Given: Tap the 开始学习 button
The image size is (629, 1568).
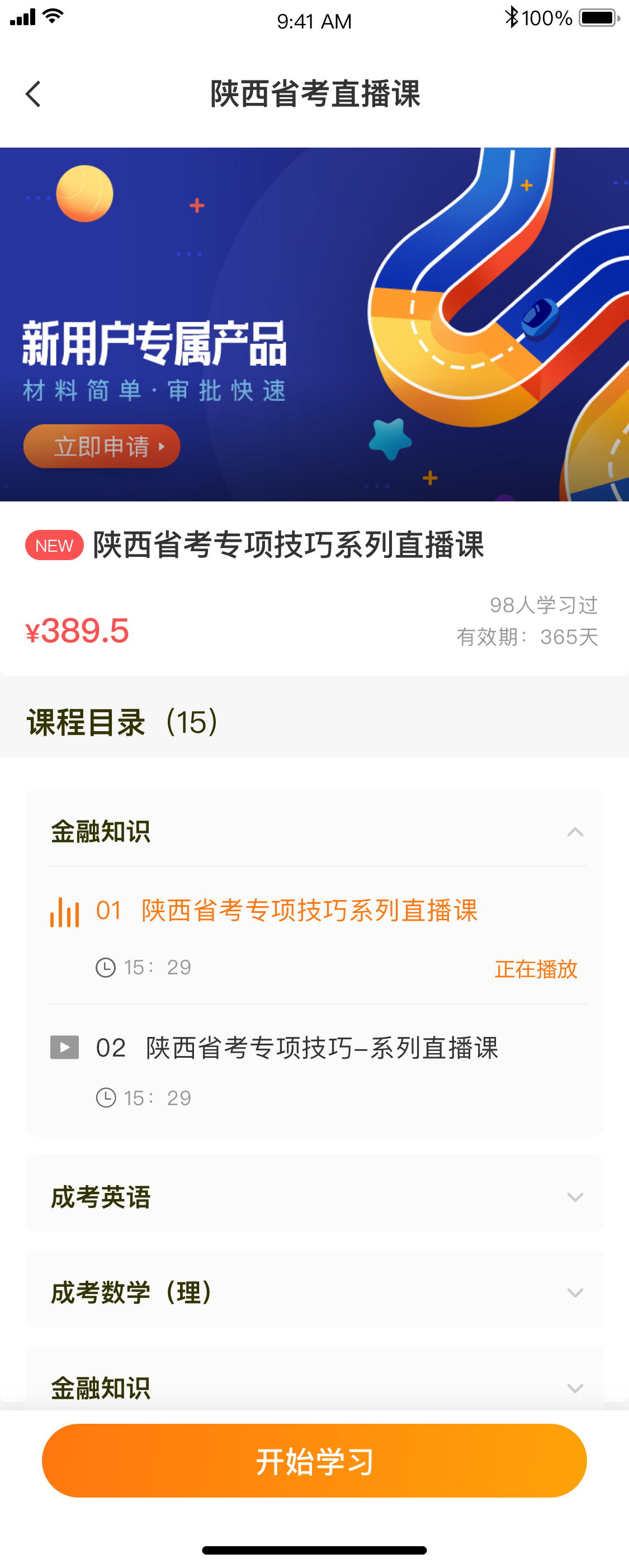Looking at the screenshot, I should tap(314, 1460).
